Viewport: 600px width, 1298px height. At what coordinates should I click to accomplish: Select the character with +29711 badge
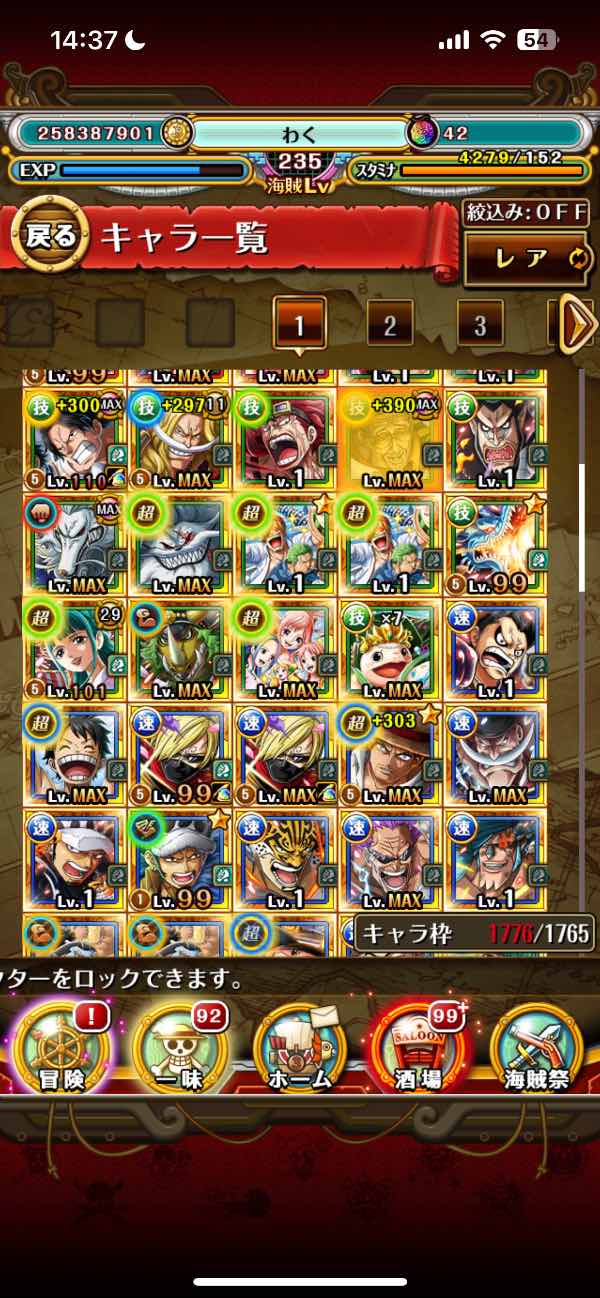pyautogui.click(x=180, y=440)
